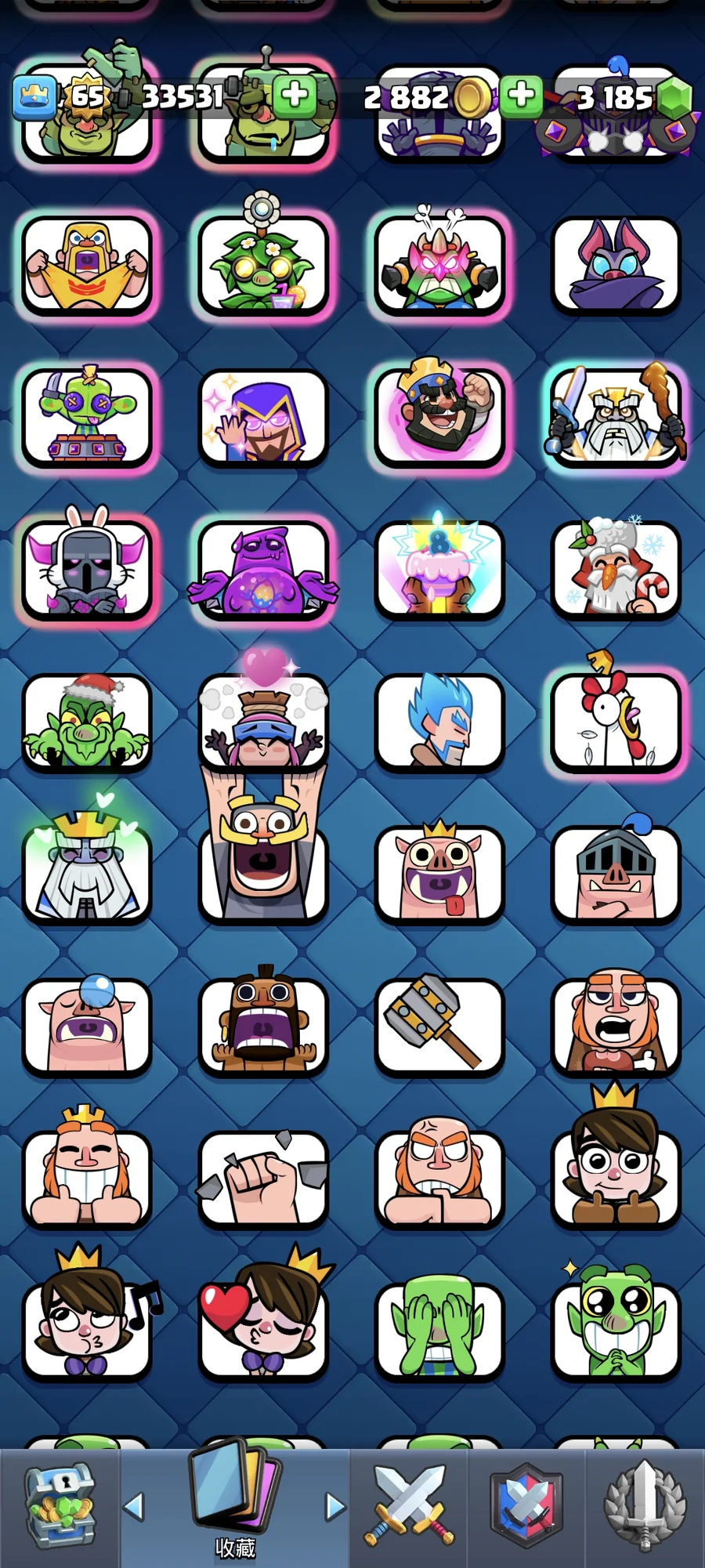Viewport: 705px width, 1568px height.
Task: Tap the green plus beside 33531
Action: point(295,96)
